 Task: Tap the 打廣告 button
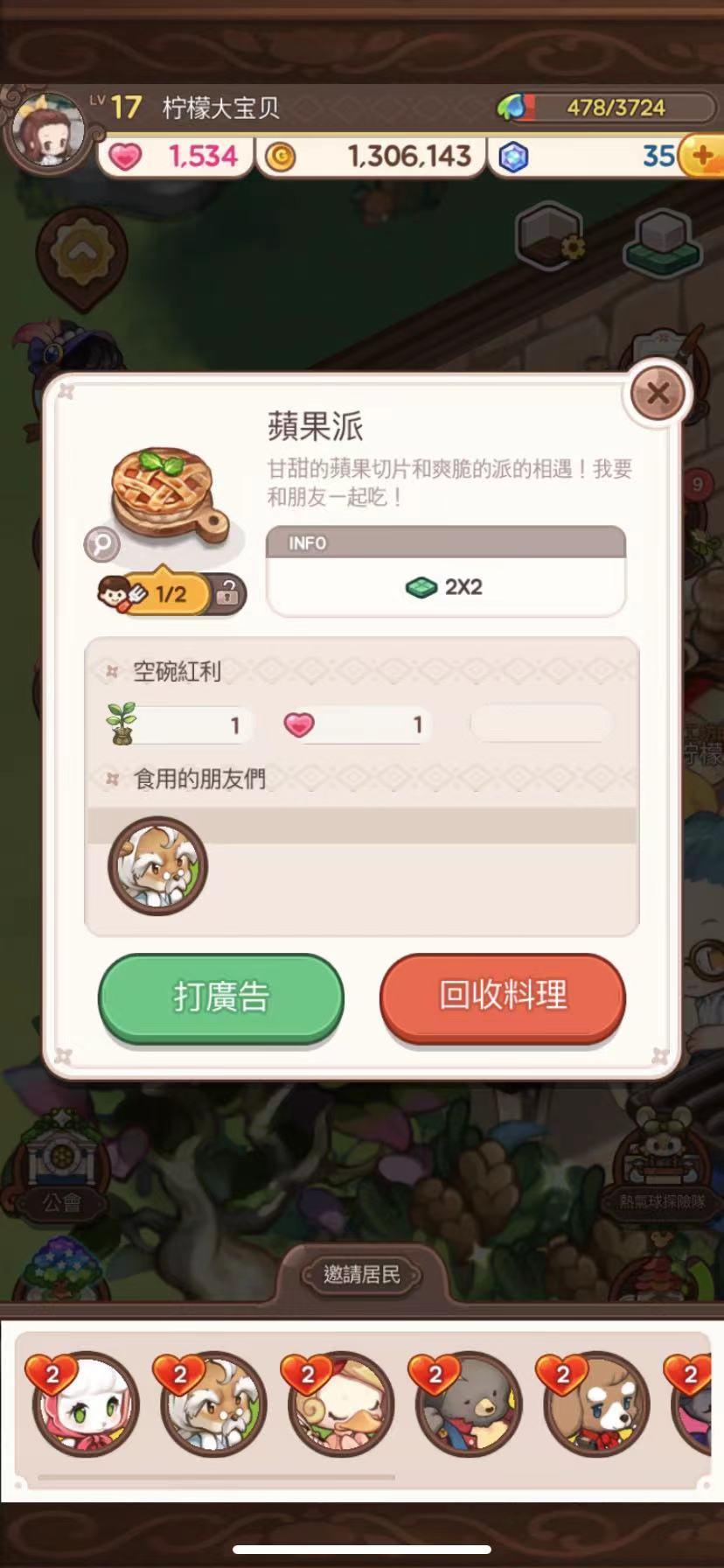[220, 997]
